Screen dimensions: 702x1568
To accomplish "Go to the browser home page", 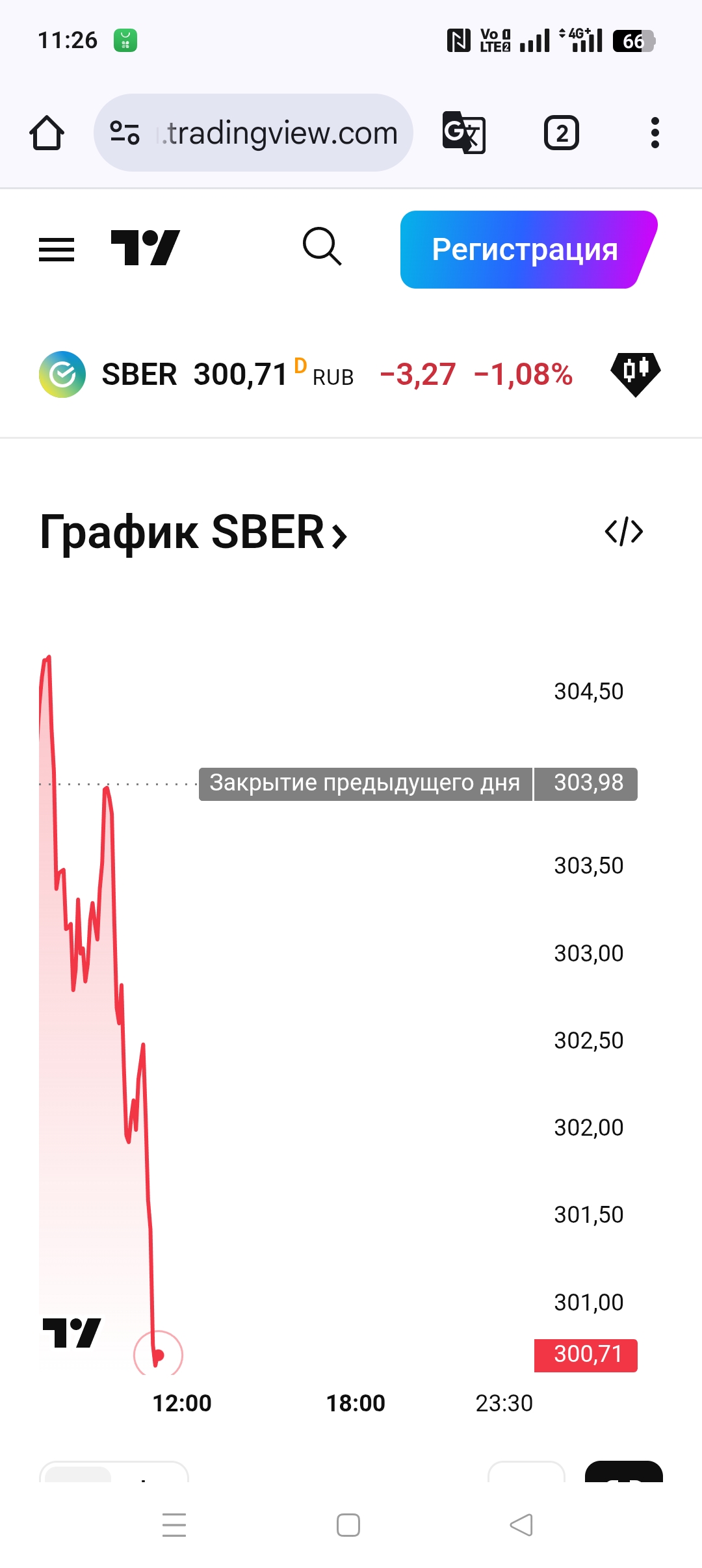I will pos(47,133).
